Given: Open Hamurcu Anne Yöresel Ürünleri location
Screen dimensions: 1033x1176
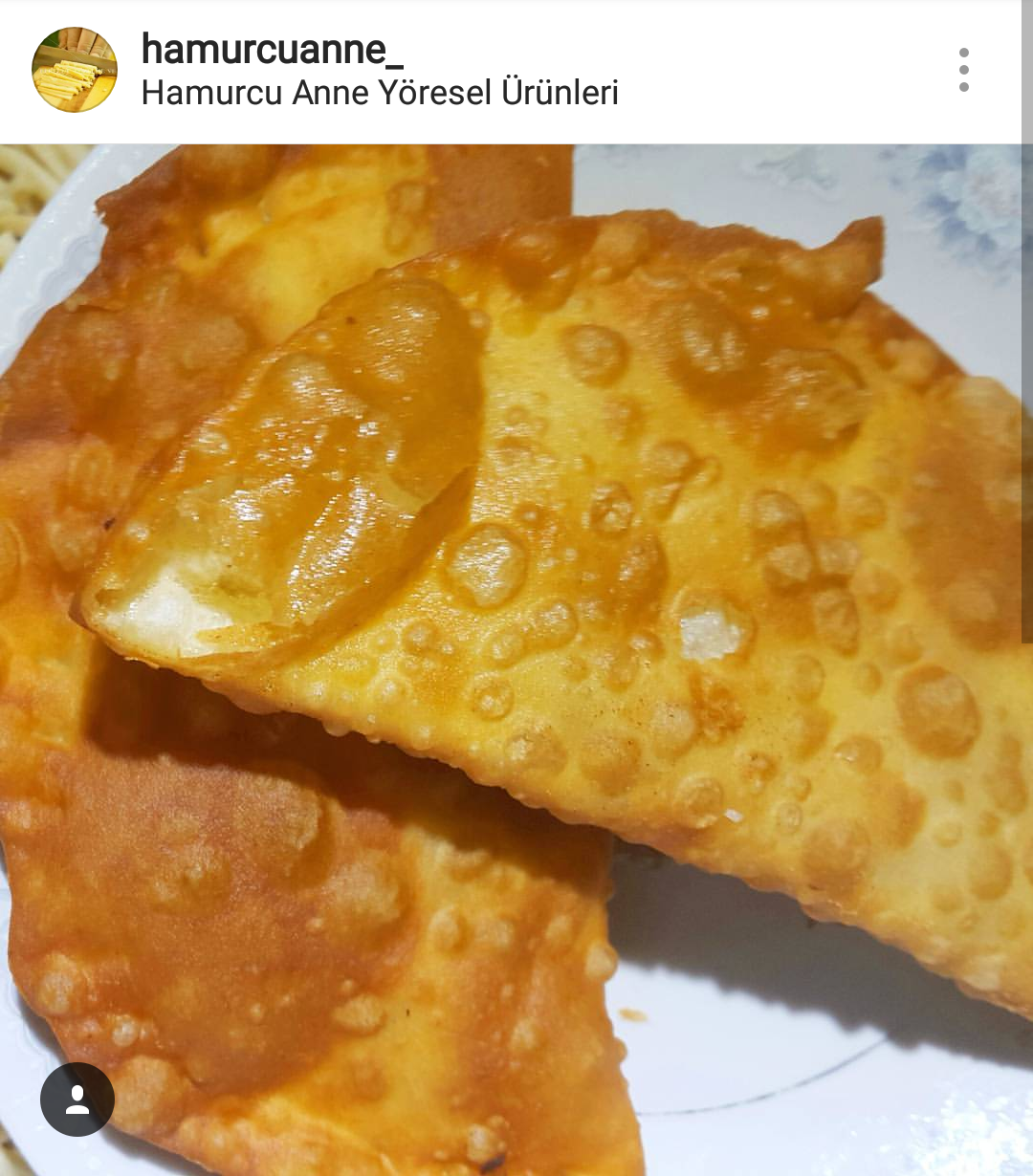Looking at the screenshot, I should 380,93.
